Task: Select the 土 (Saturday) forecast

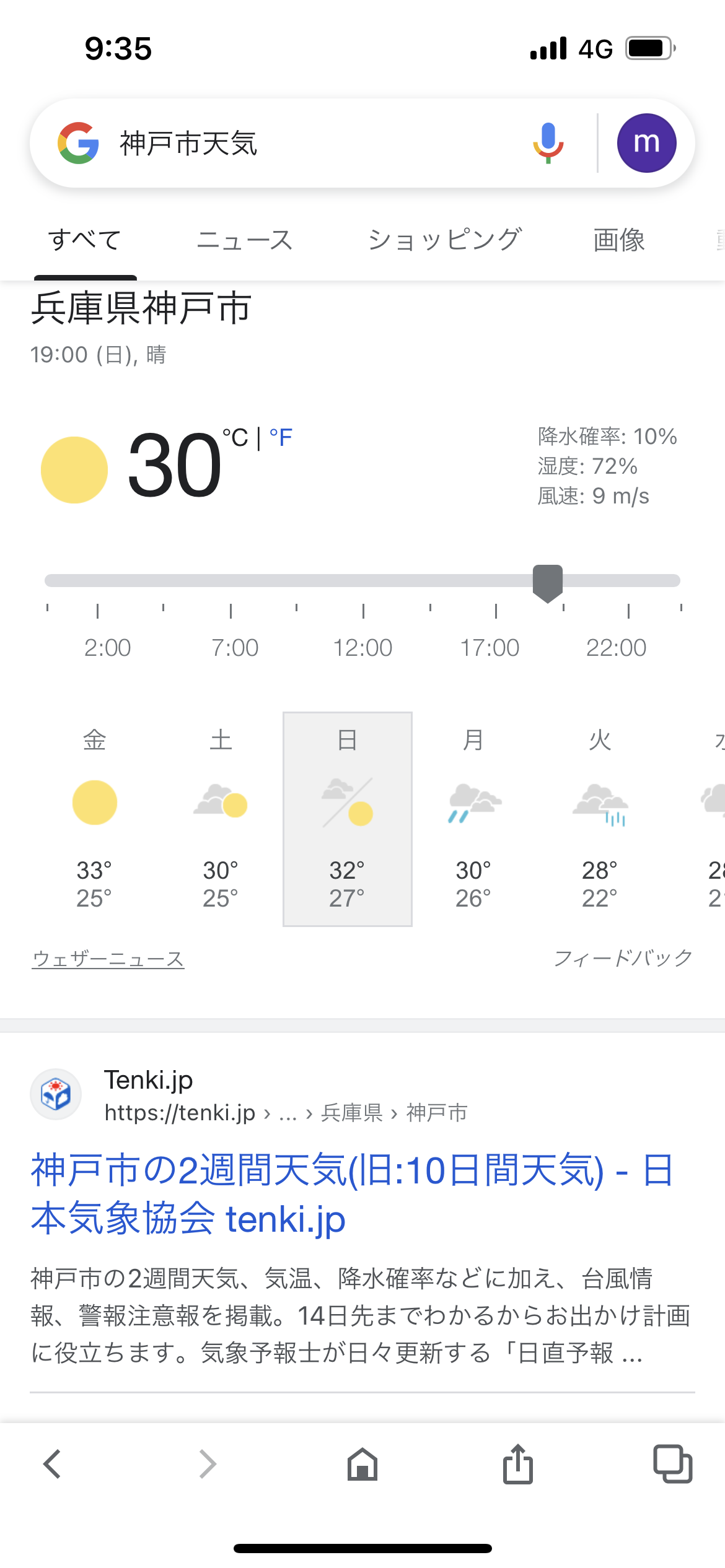Action: point(221,819)
